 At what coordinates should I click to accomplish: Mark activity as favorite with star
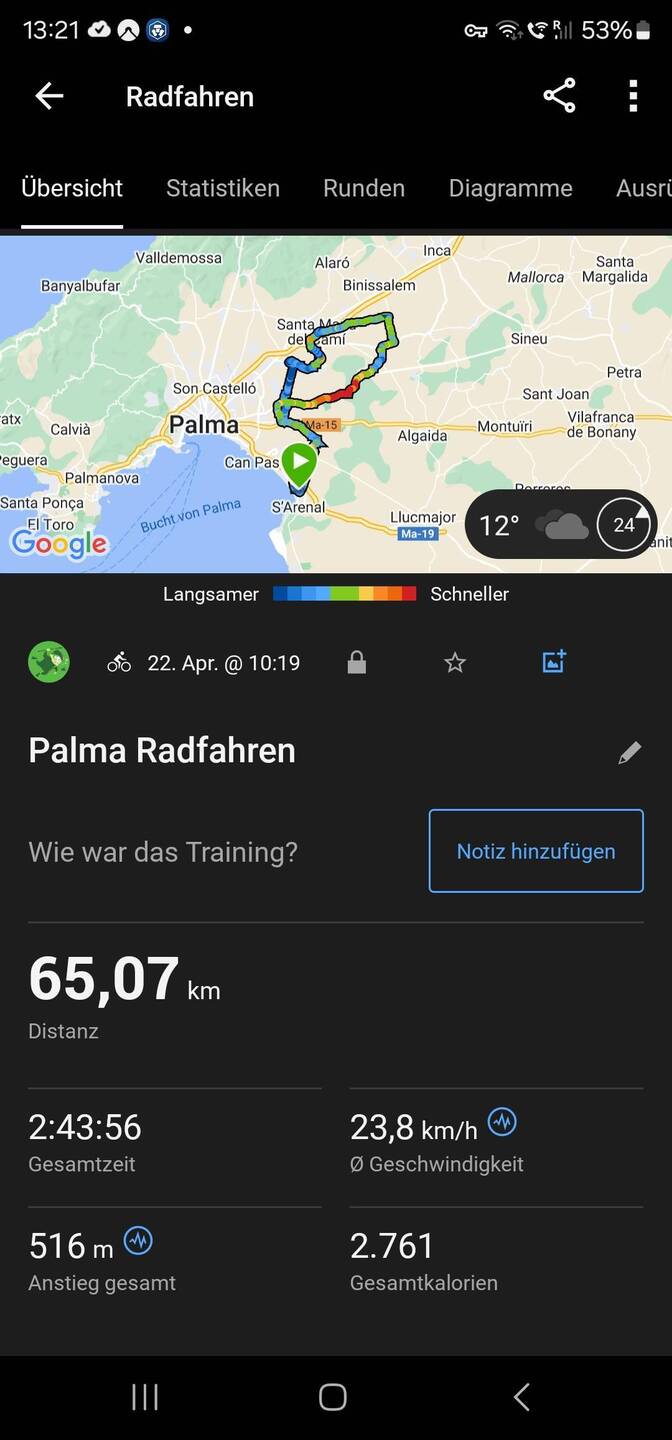coord(455,662)
